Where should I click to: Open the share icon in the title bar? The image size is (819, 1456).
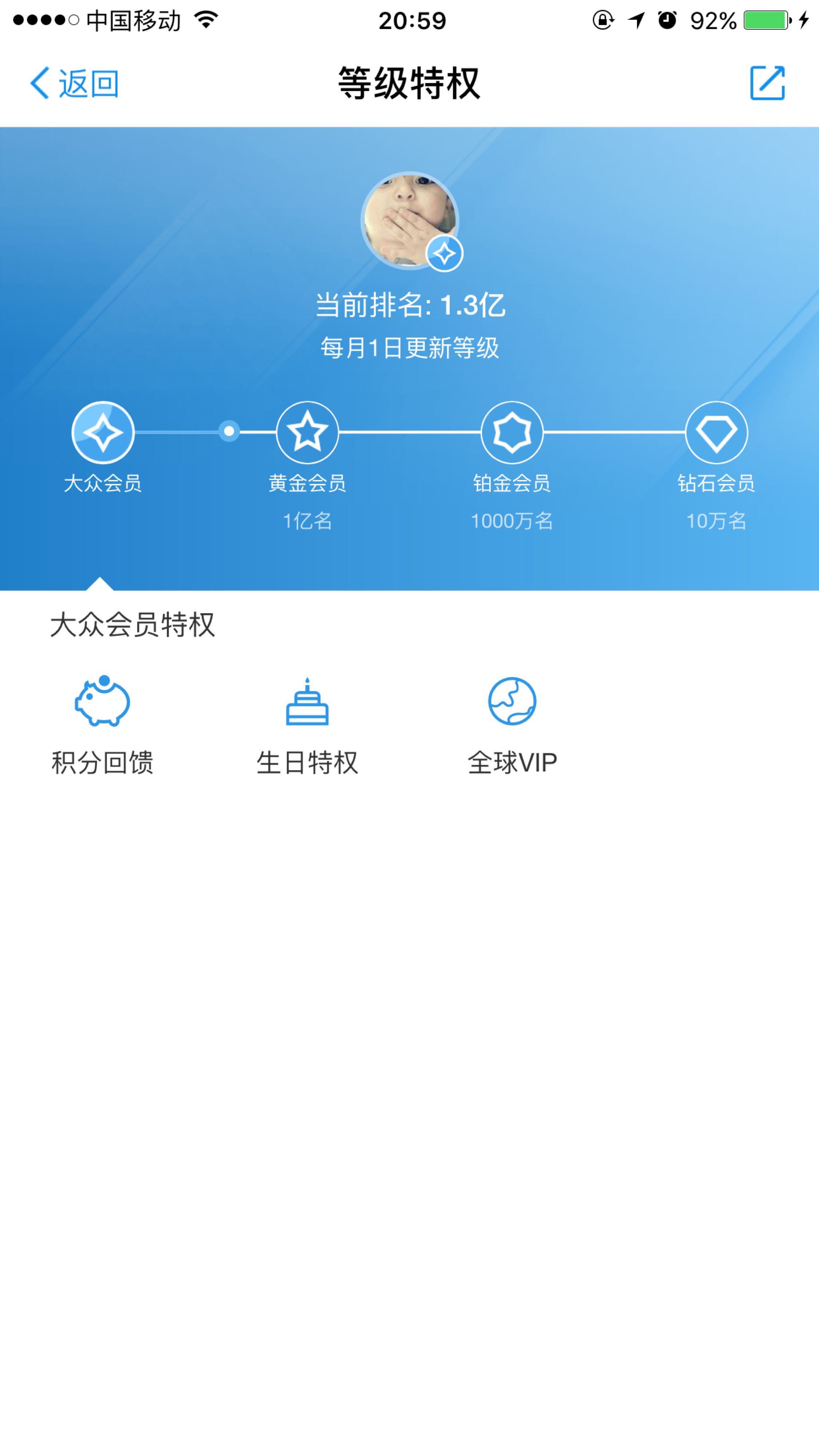pos(767,83)
